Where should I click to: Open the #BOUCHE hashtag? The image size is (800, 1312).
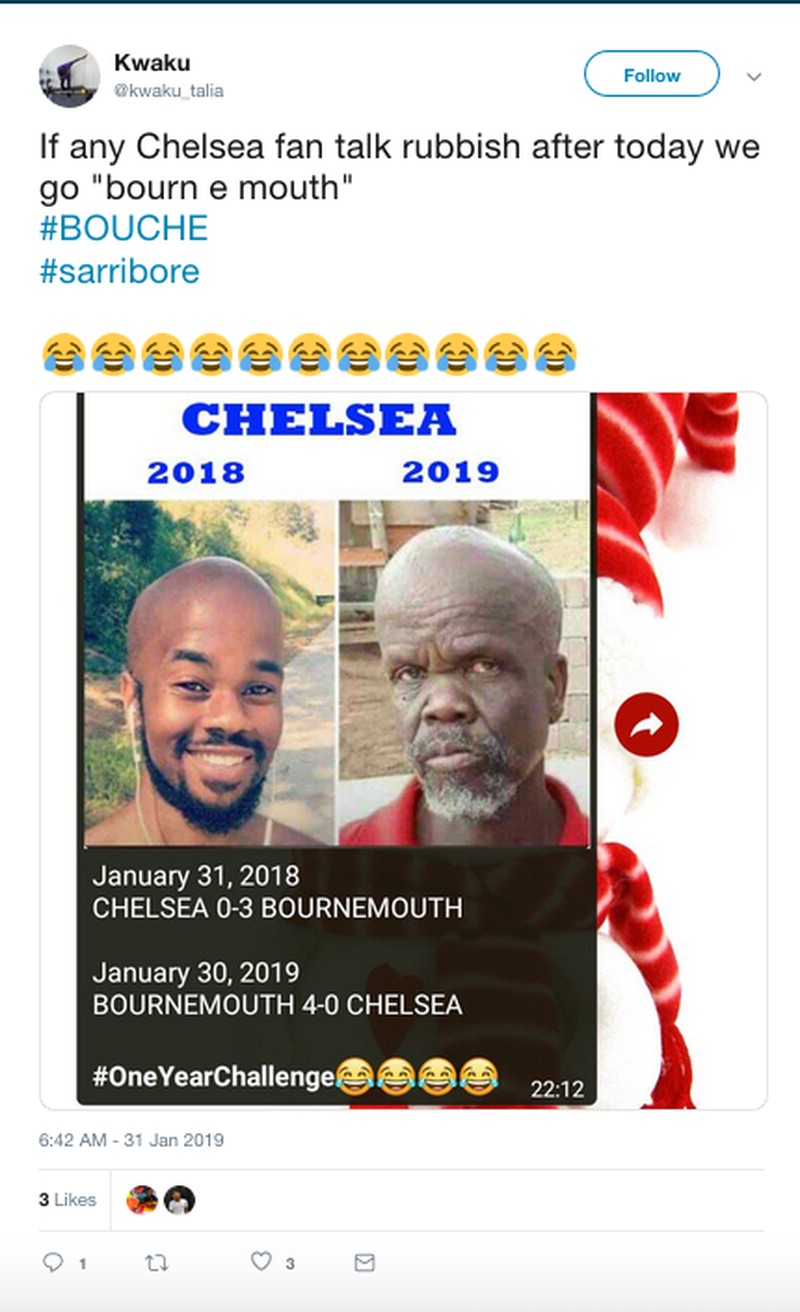[x=123, y=228]
